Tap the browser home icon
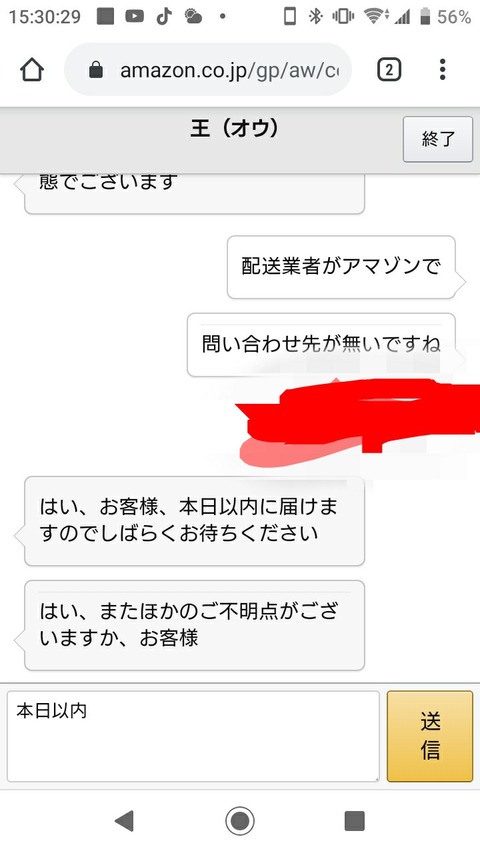 tap(32, 70)
